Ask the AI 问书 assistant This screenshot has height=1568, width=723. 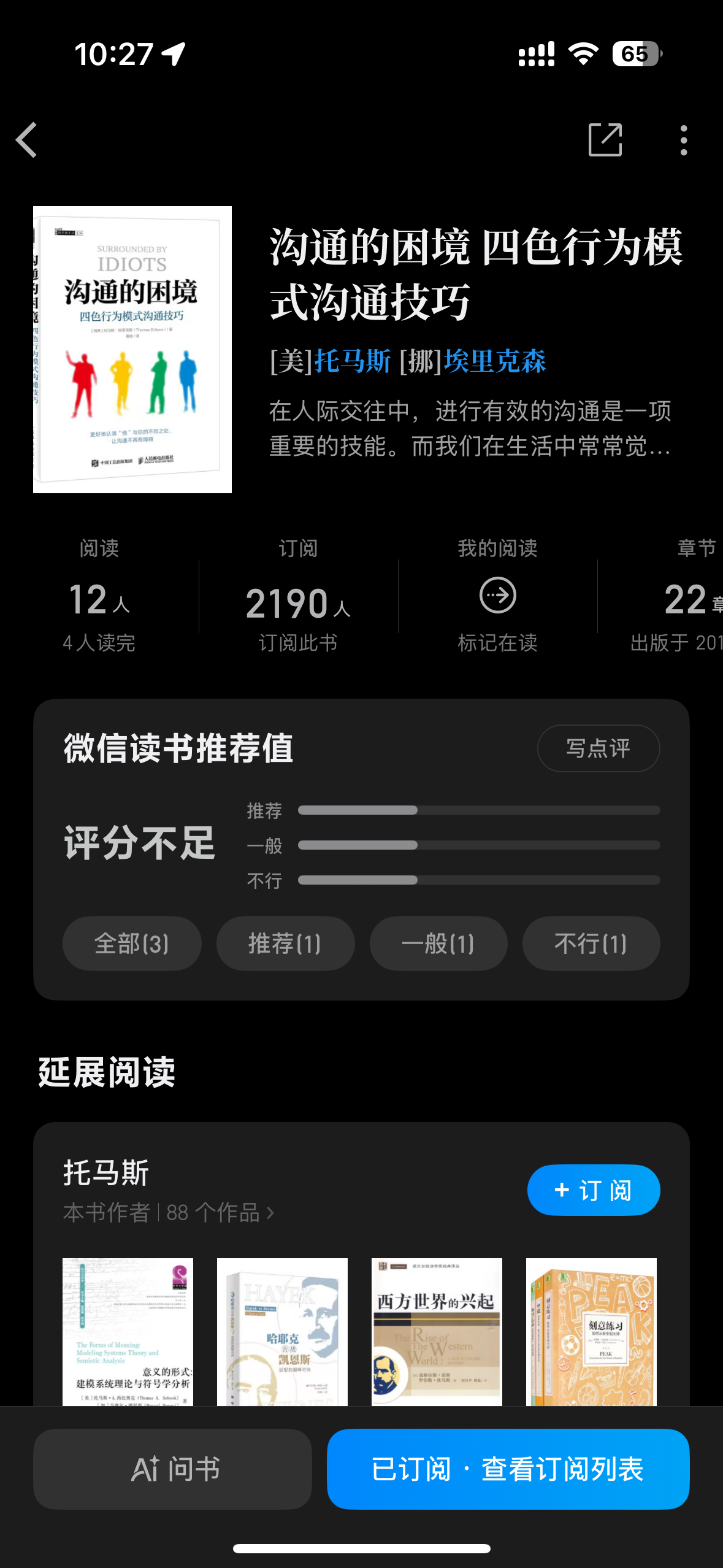[x=172, y=1469]
